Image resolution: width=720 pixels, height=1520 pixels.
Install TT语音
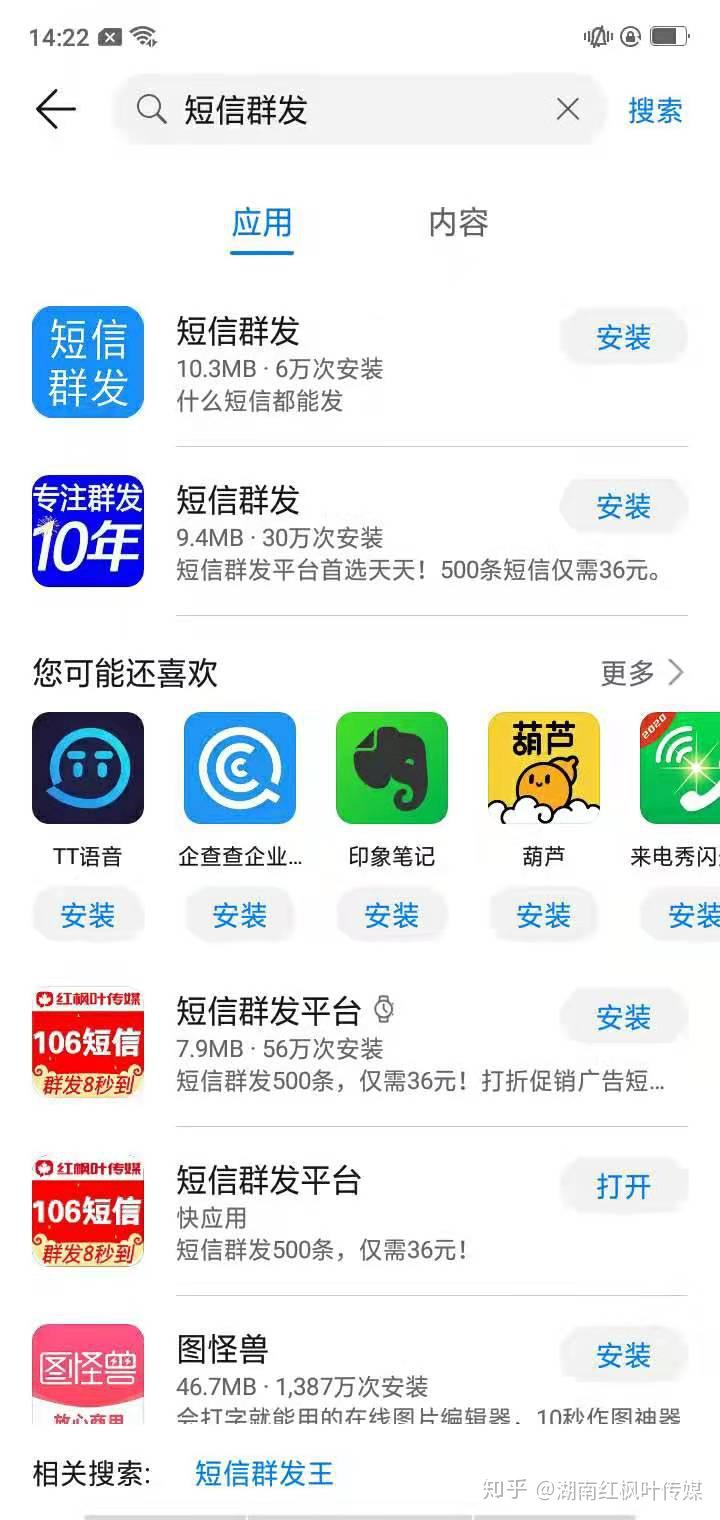click(88, 915)
